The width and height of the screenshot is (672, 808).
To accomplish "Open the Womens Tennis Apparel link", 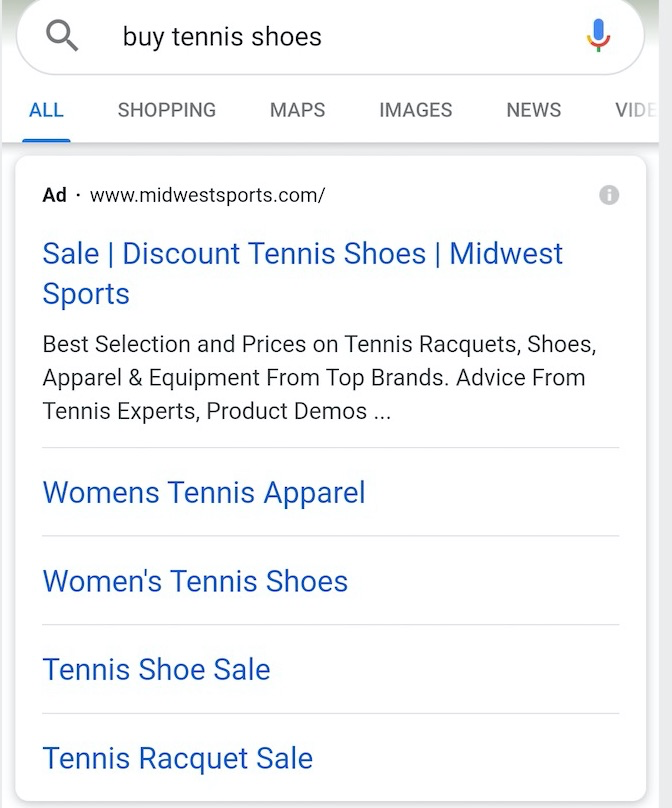I will [x=204, y=492].
